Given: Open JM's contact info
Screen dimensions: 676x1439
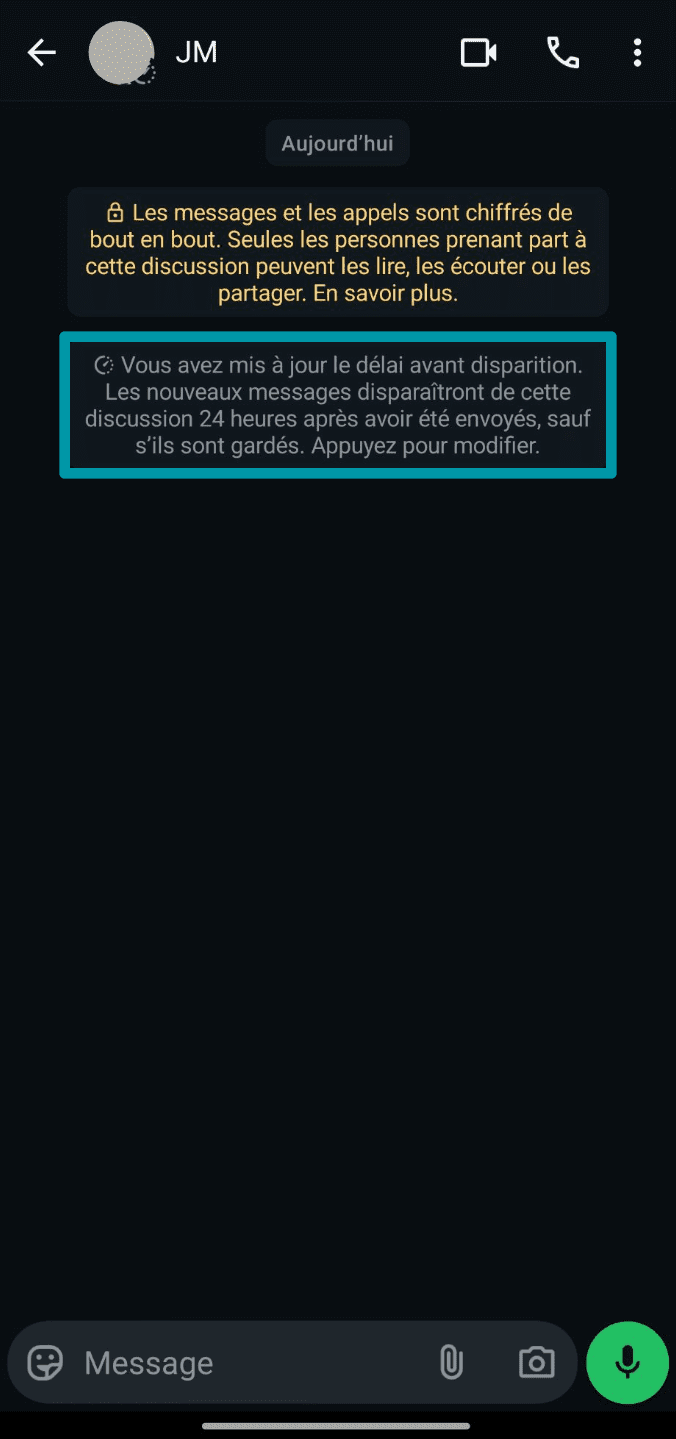Looking at the screenshot, I should 196,53.
